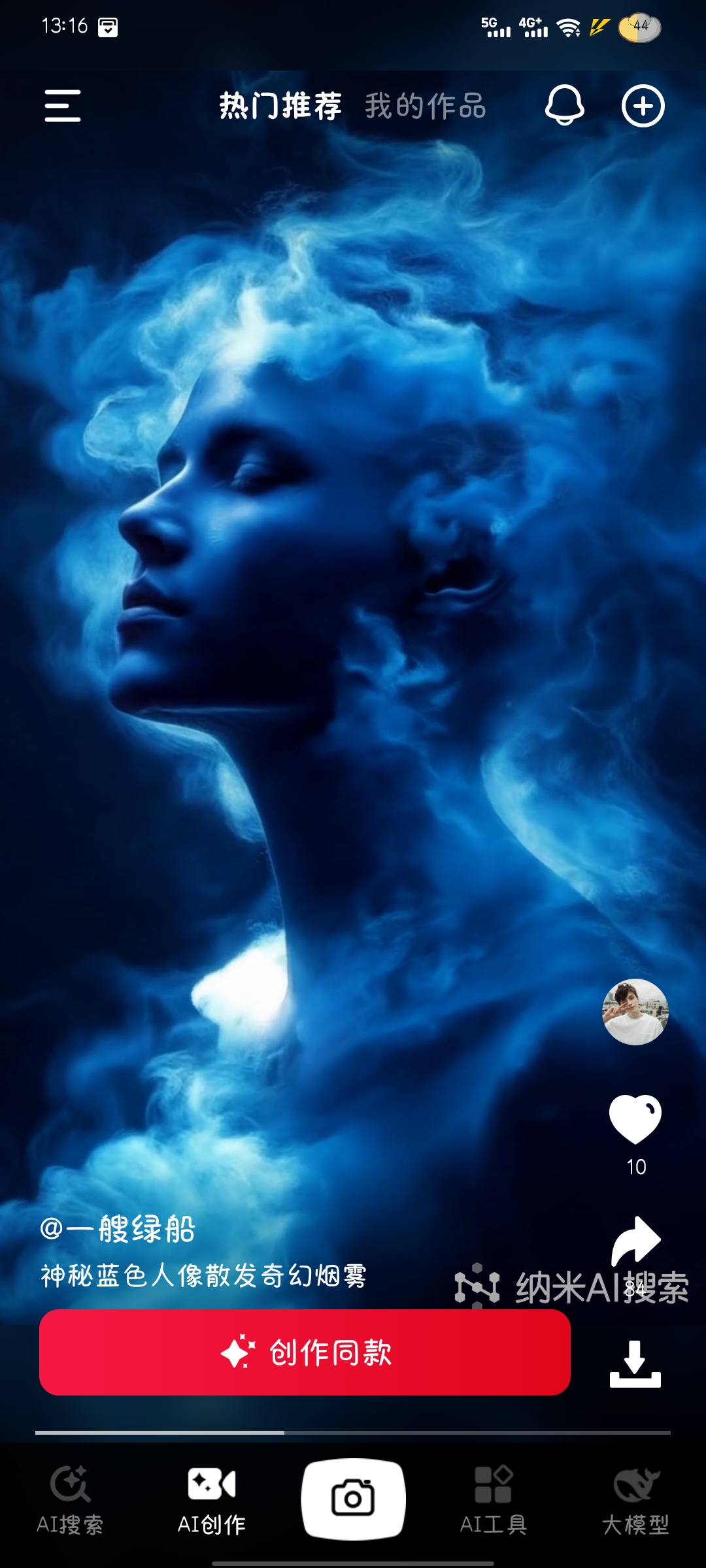Tap the 创作同款 button

[x=305, y=1352]
